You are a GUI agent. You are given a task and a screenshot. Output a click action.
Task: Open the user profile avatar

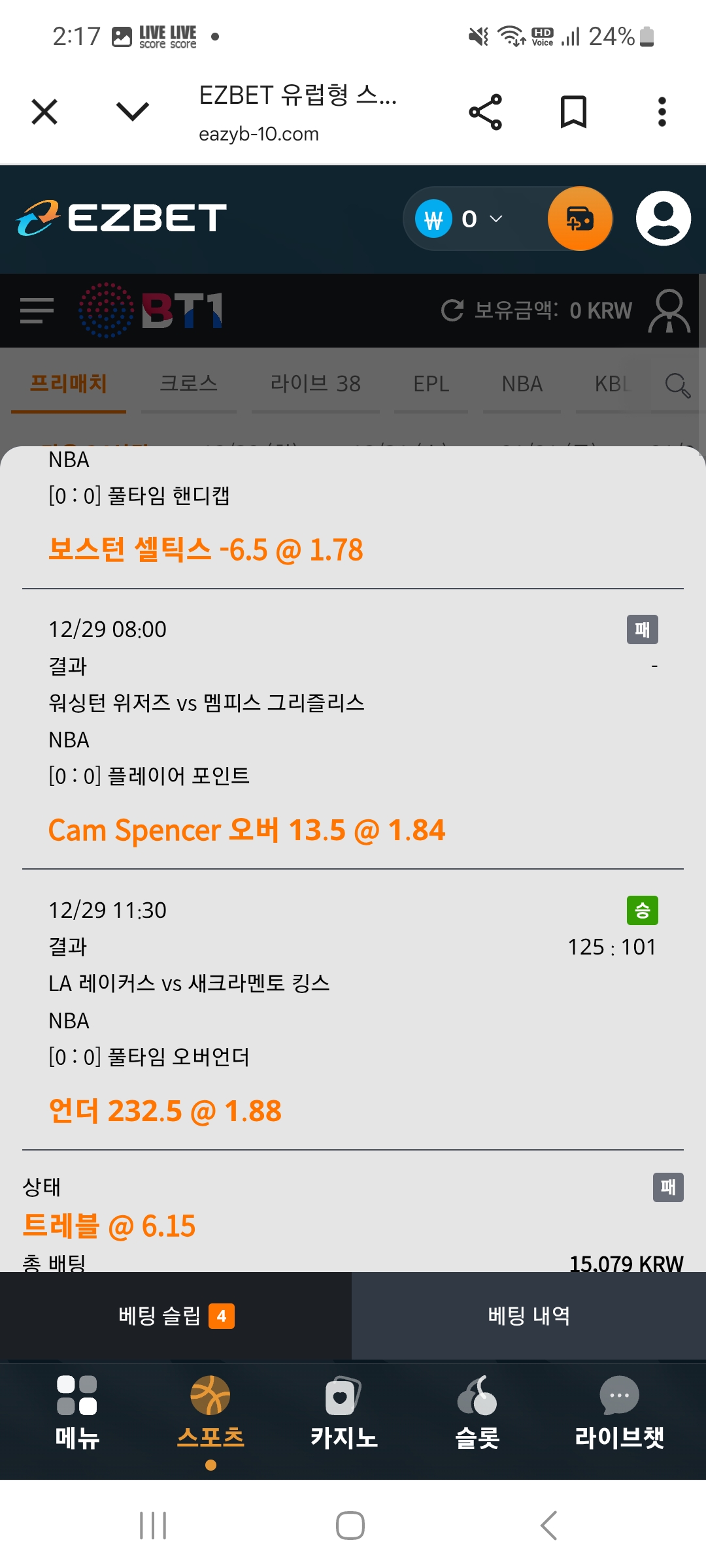pos(663,219)
